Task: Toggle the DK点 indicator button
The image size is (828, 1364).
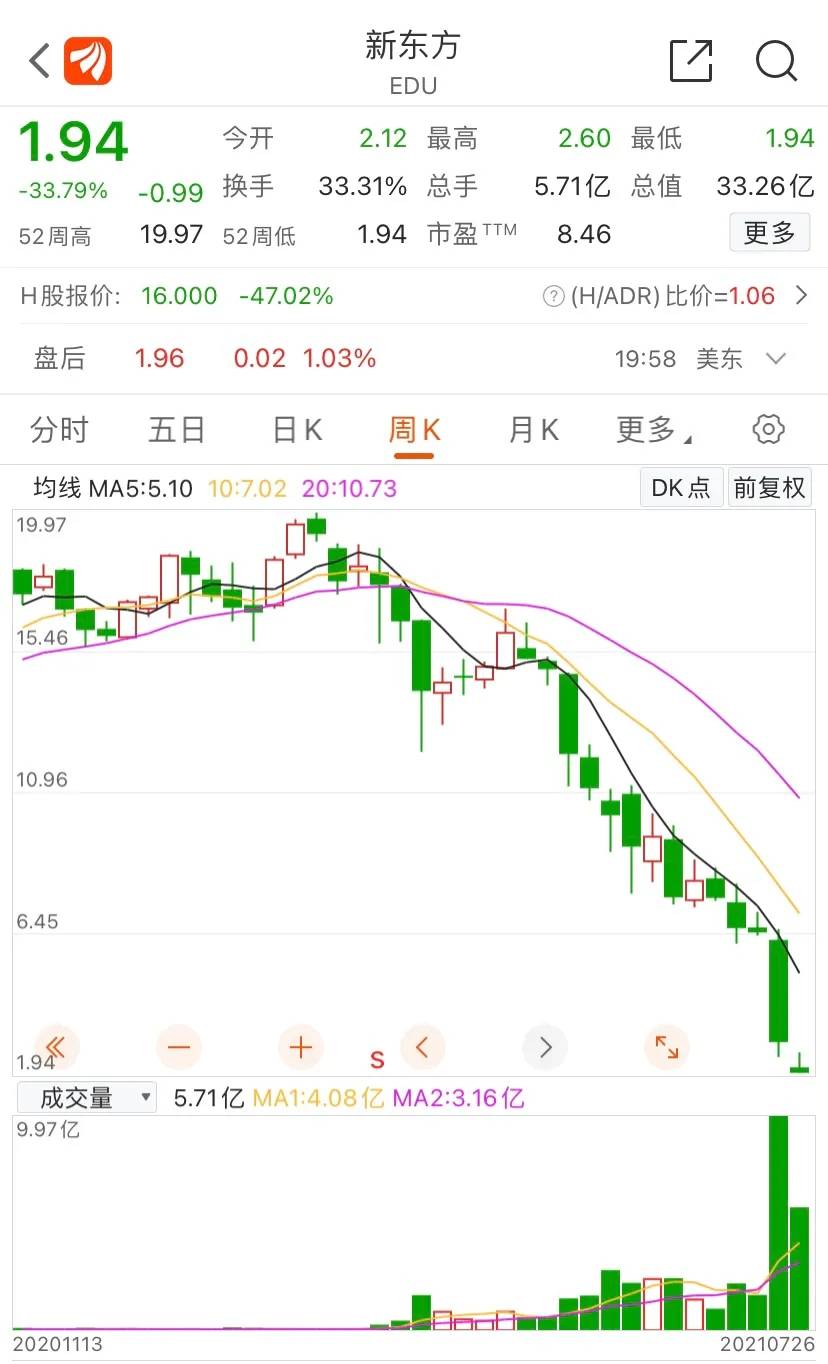Action: (681, 488)
